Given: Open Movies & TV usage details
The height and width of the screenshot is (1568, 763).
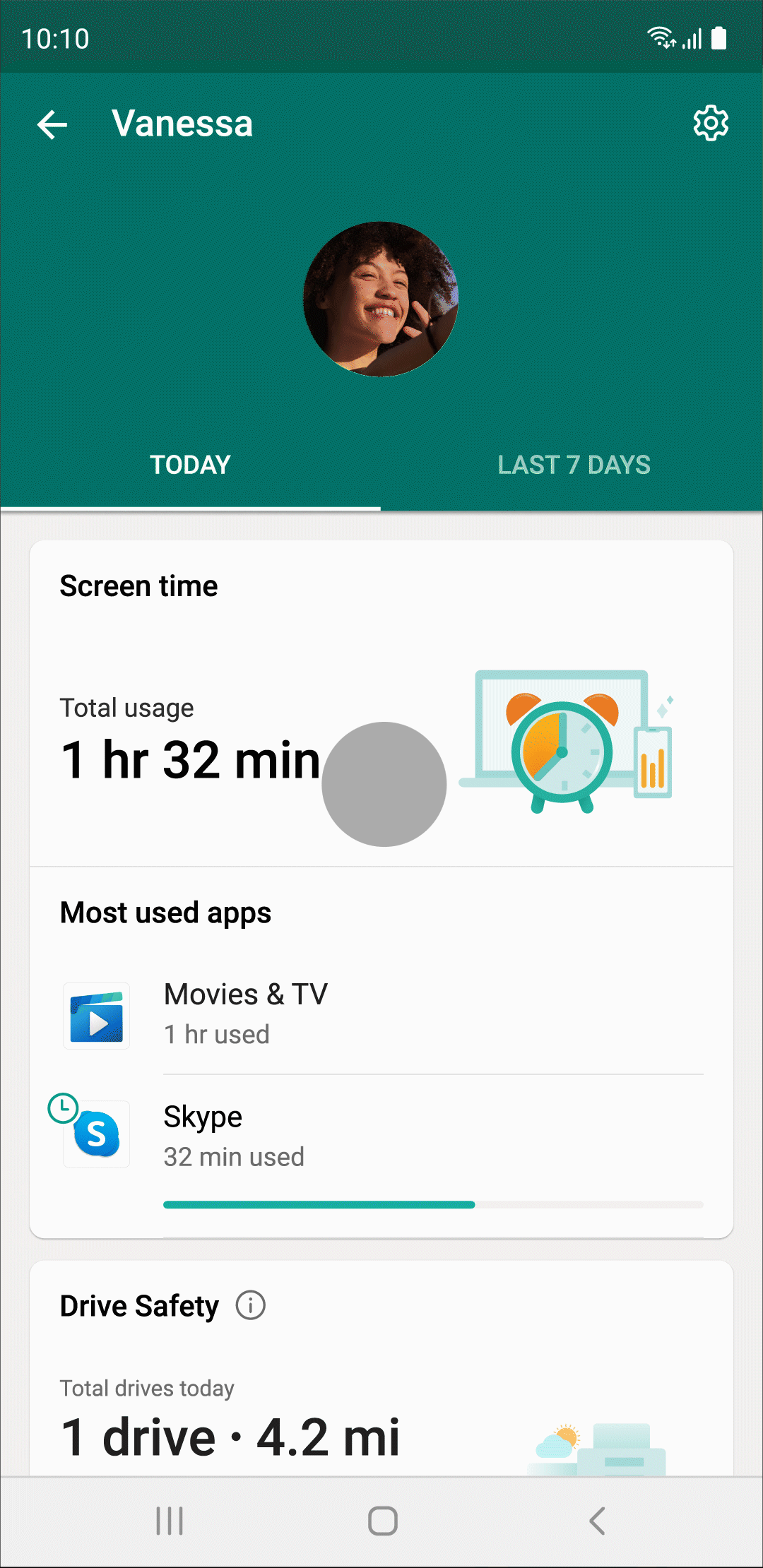Looking at the screenshot, I should click(381, 1014).
